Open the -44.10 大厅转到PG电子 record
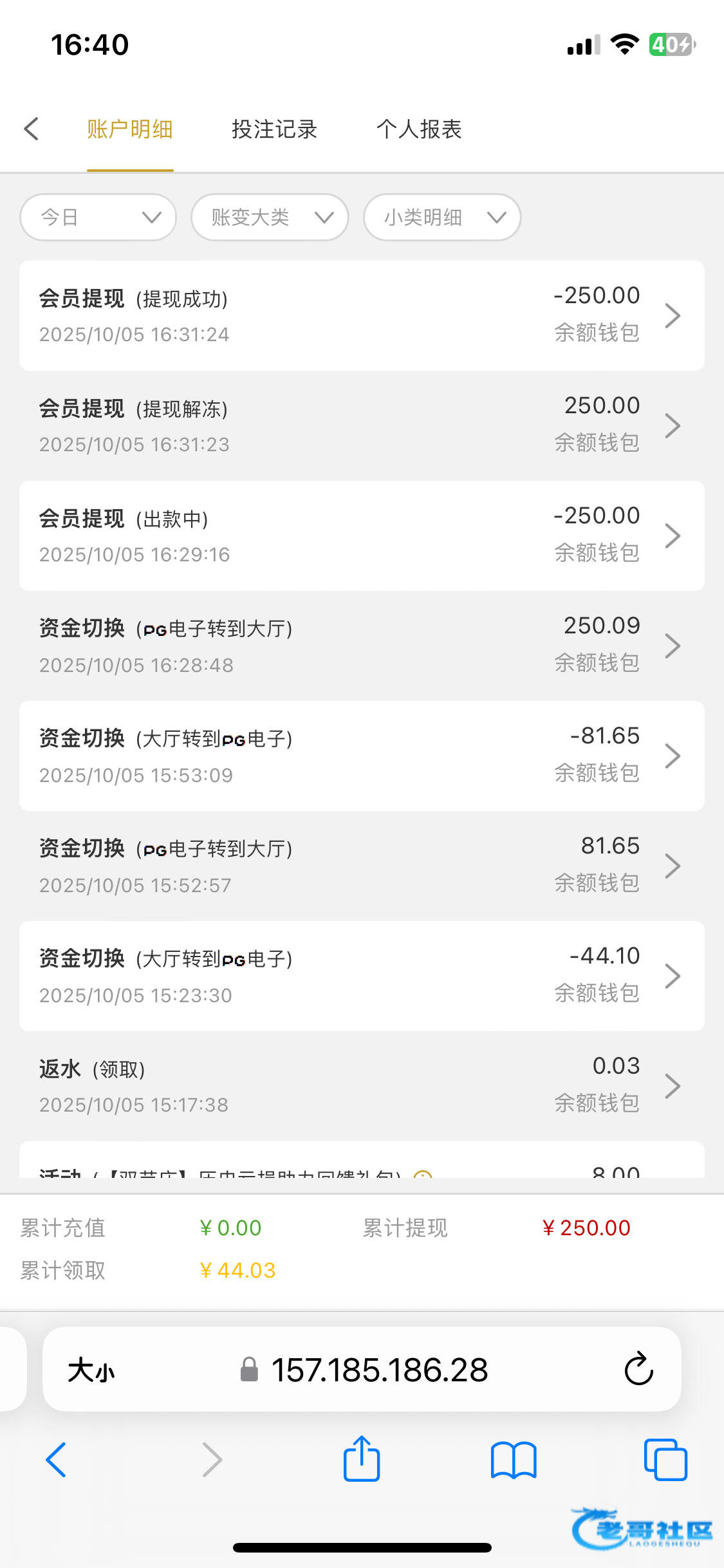This screenshot has width=724, height=1568. coord(362,976)
